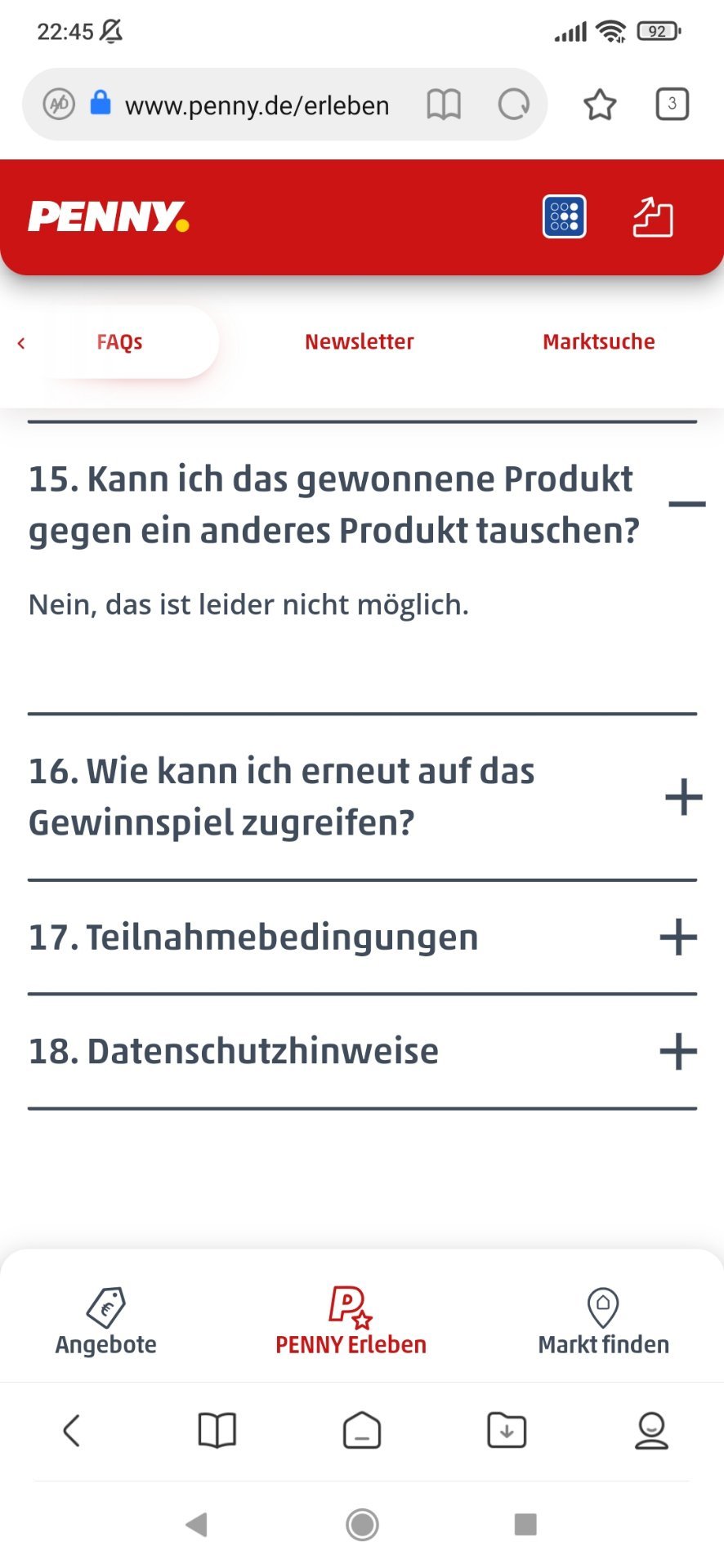Open Markt finden

pyautogui.click(x=603, y=1321)
